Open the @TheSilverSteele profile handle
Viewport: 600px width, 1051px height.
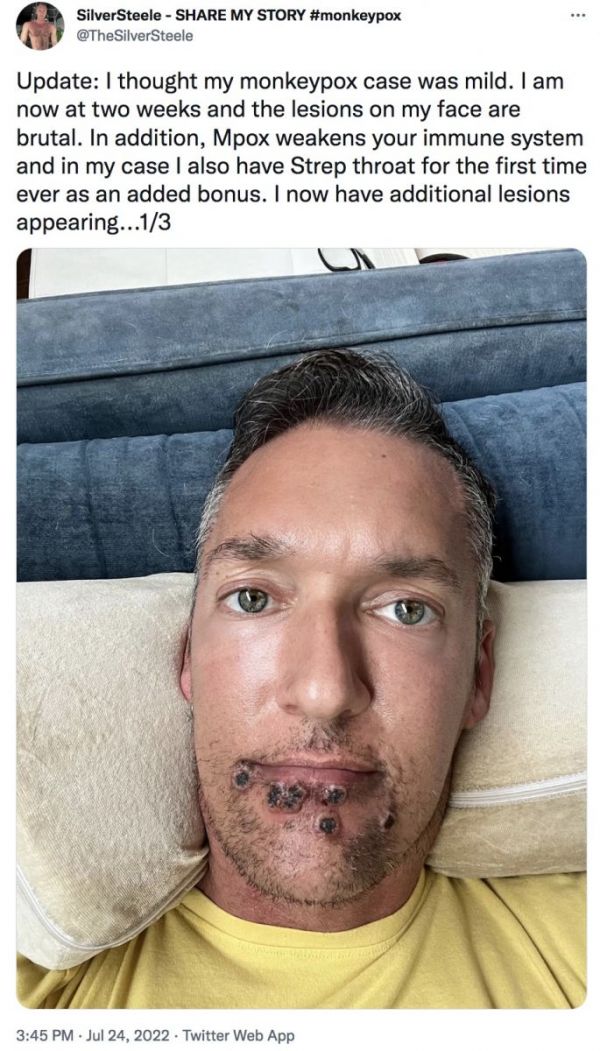(135, 36)
